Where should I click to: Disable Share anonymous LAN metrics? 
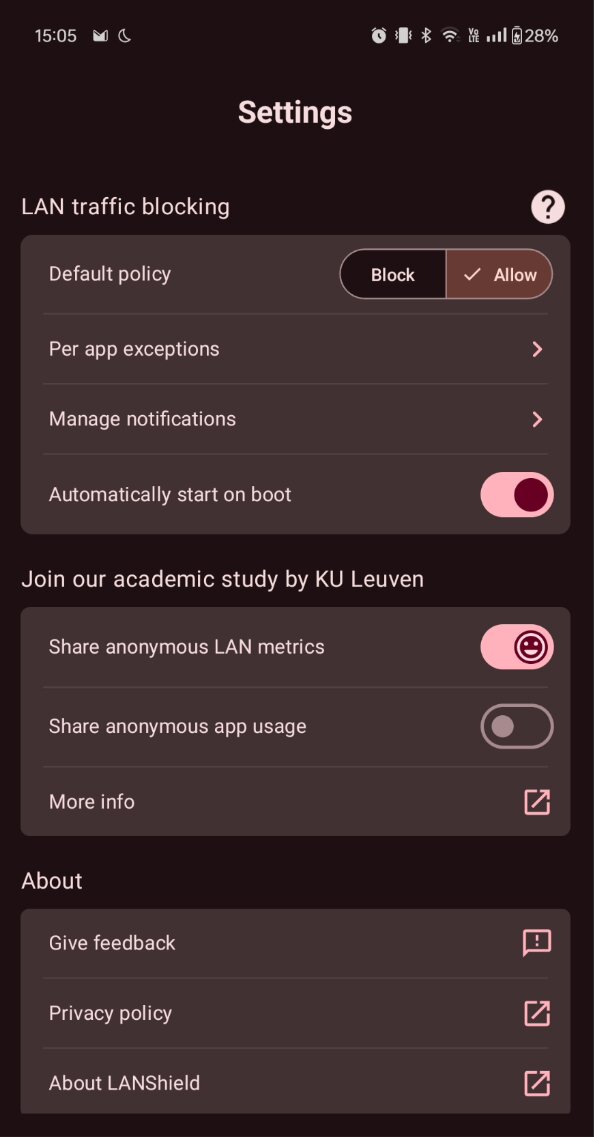pos(516,647)
